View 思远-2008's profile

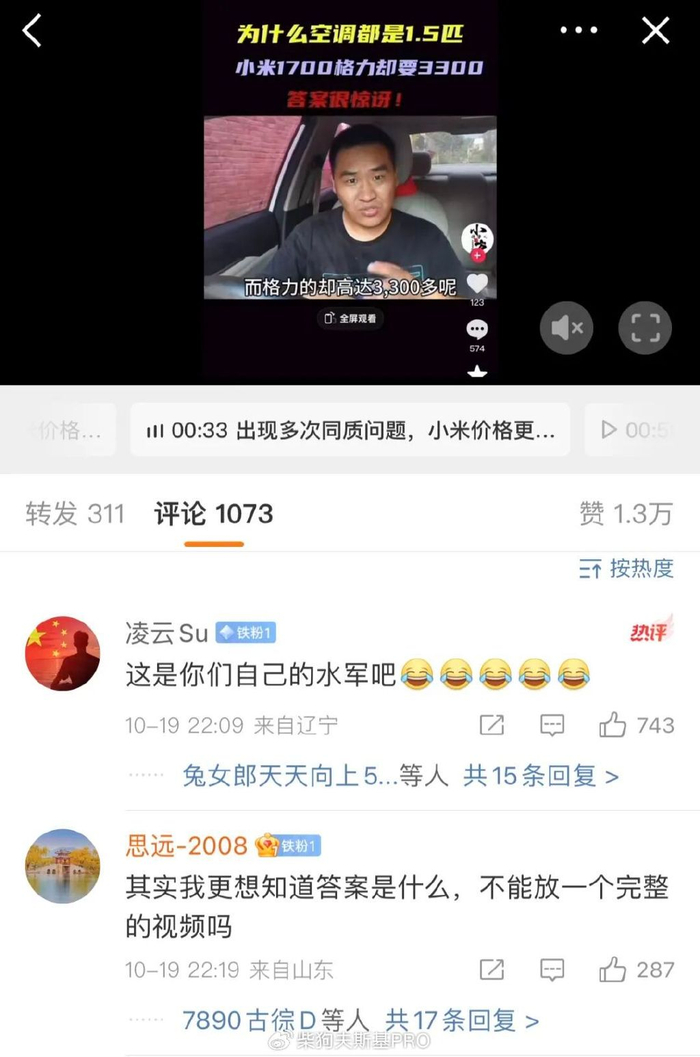click(62, 866)
